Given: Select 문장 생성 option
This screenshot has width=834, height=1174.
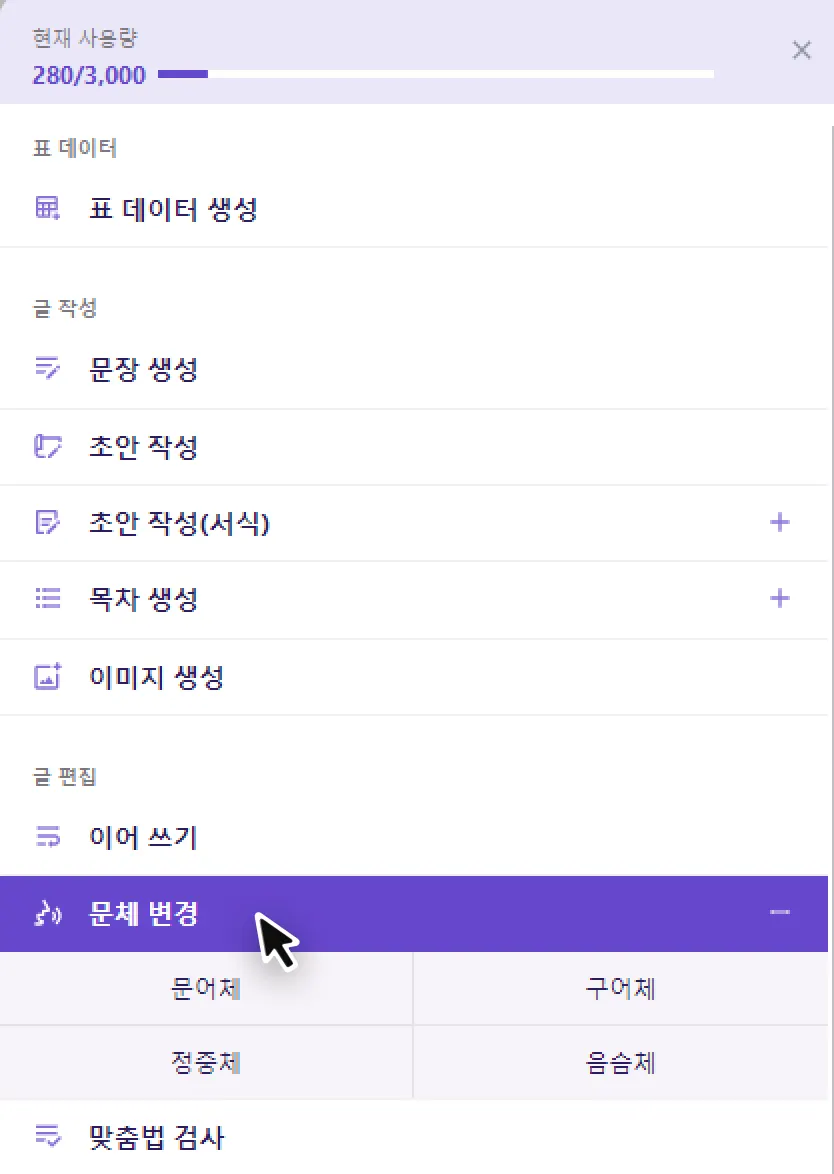Looking at the screenshot, I should [143, 369].
